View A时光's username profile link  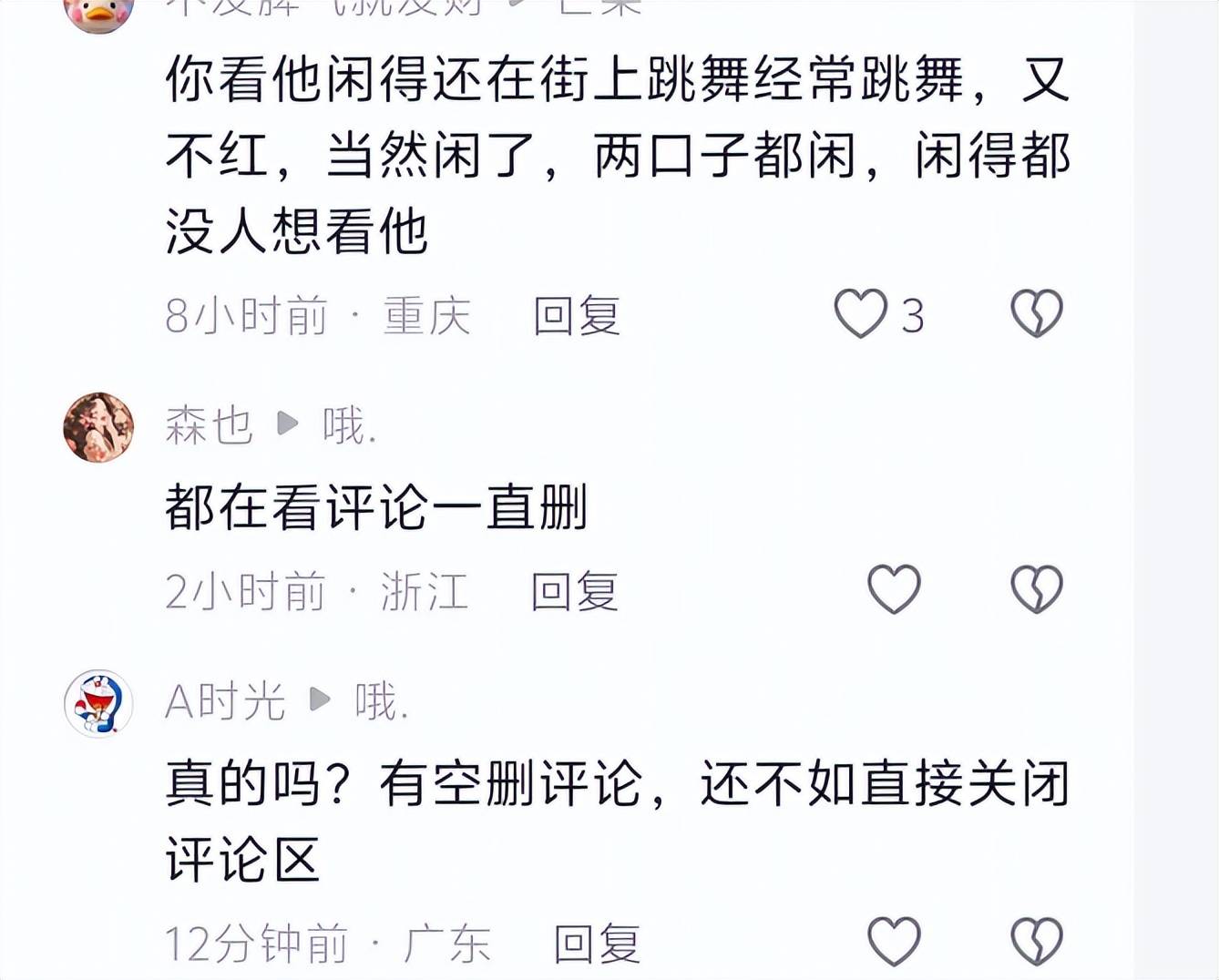click(x=225, y=702)
